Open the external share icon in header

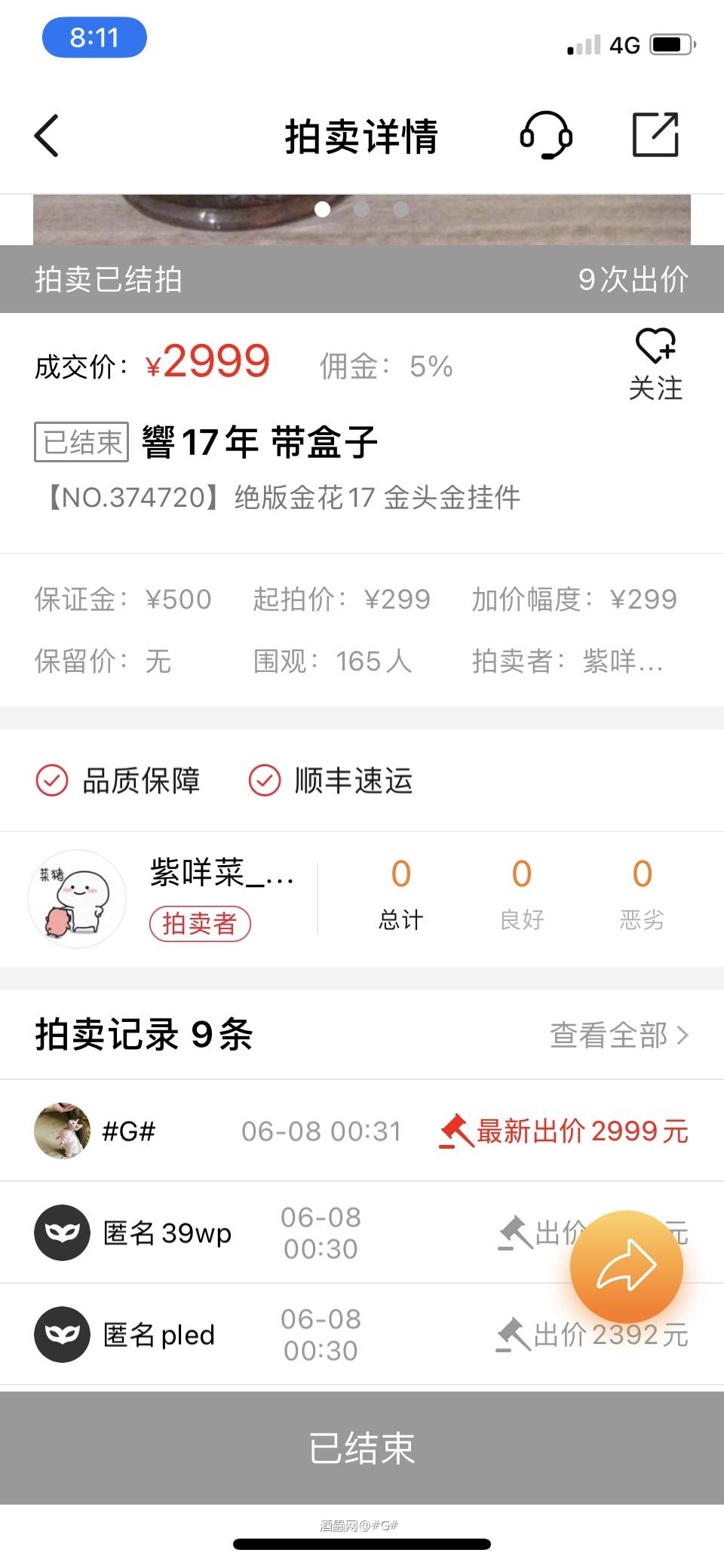[x=655, y=135]
